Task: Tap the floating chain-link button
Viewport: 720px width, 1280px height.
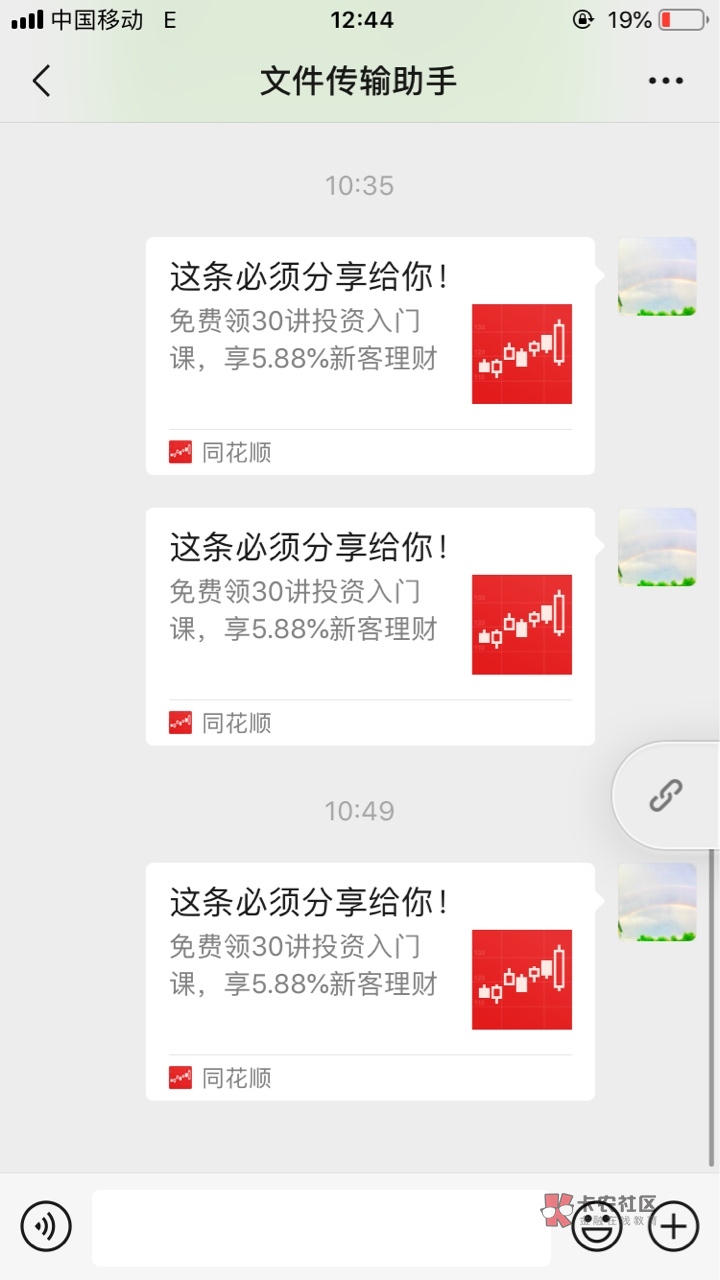Action: [665, 796]
